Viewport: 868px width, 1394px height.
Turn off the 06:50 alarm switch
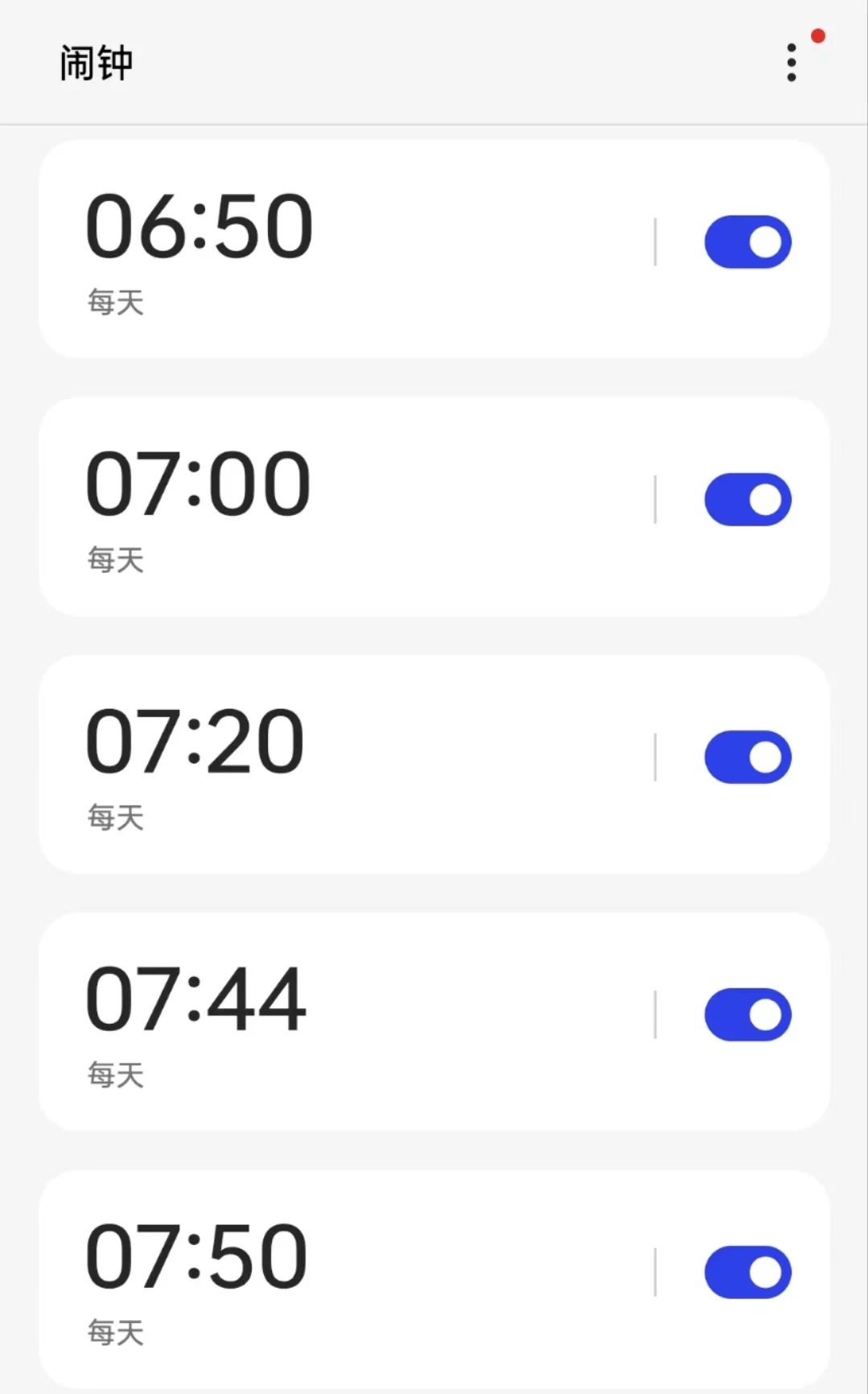tap(747, 242)
